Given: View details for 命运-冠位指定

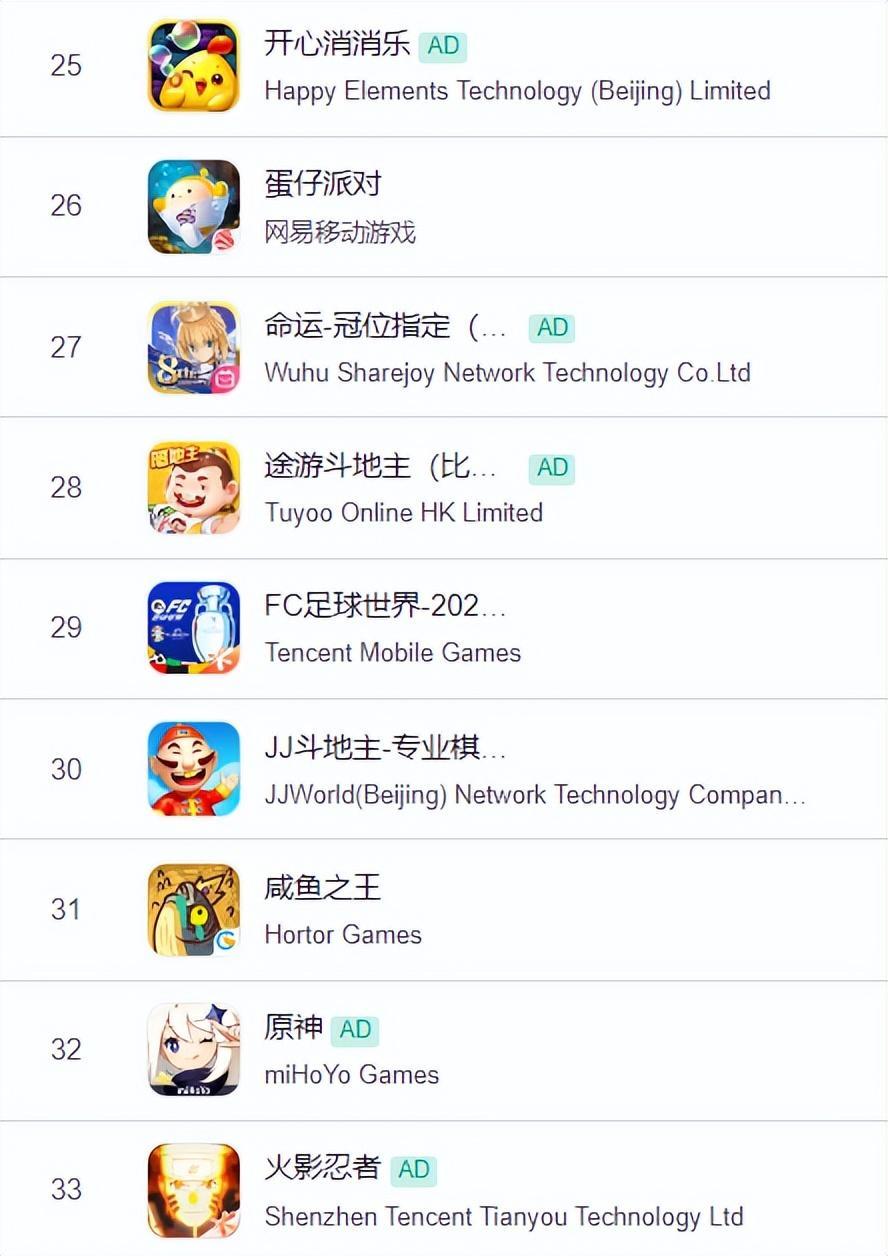Looking at the screenshot, I should pyautogui.click(x=385, y=327).
